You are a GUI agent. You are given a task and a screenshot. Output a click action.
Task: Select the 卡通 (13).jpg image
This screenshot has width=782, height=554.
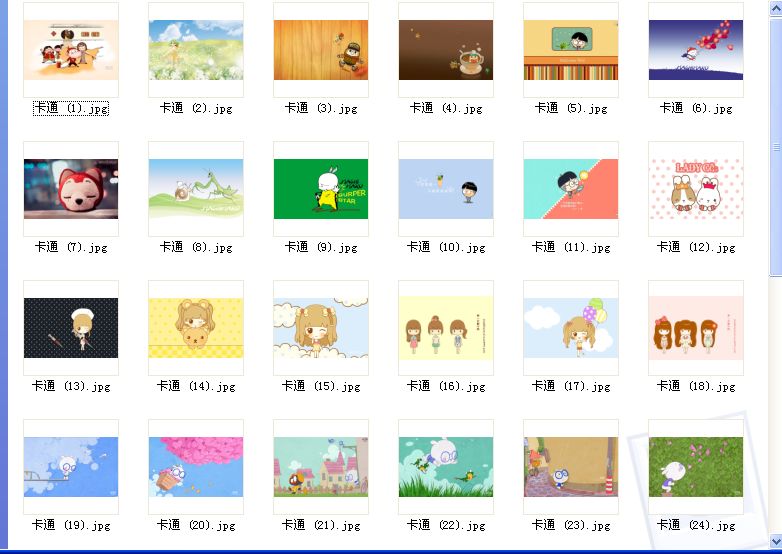[x=70, y=328]
